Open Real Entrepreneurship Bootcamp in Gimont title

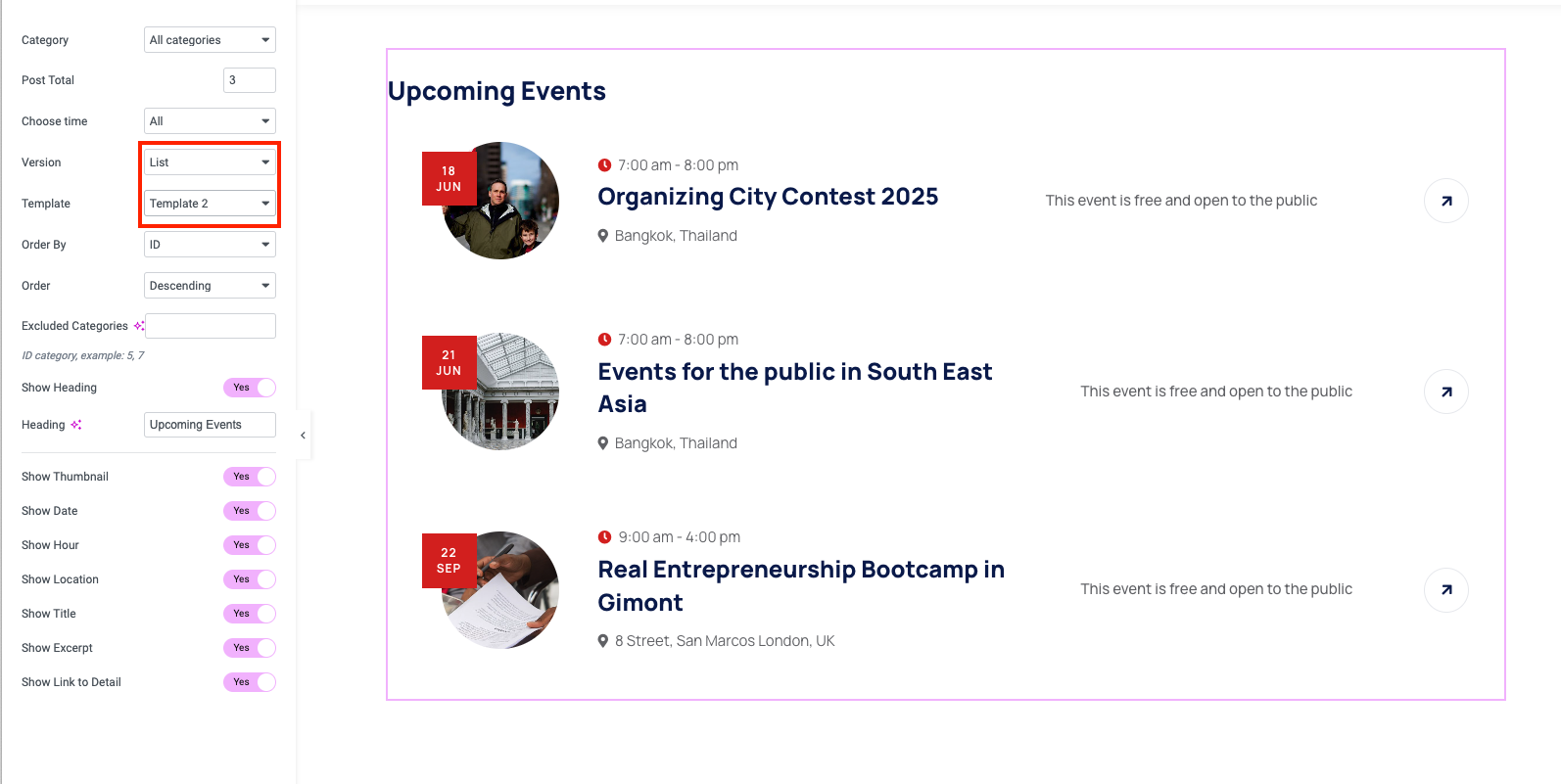click(800, 585)
